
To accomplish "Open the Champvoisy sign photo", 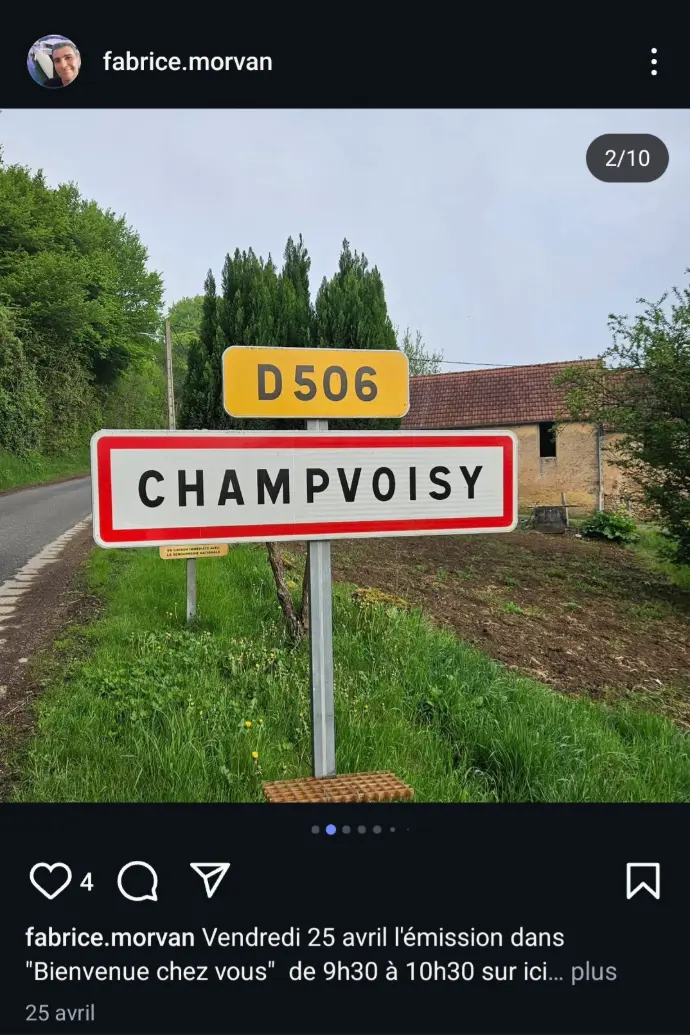I will (x=345, y=455).
